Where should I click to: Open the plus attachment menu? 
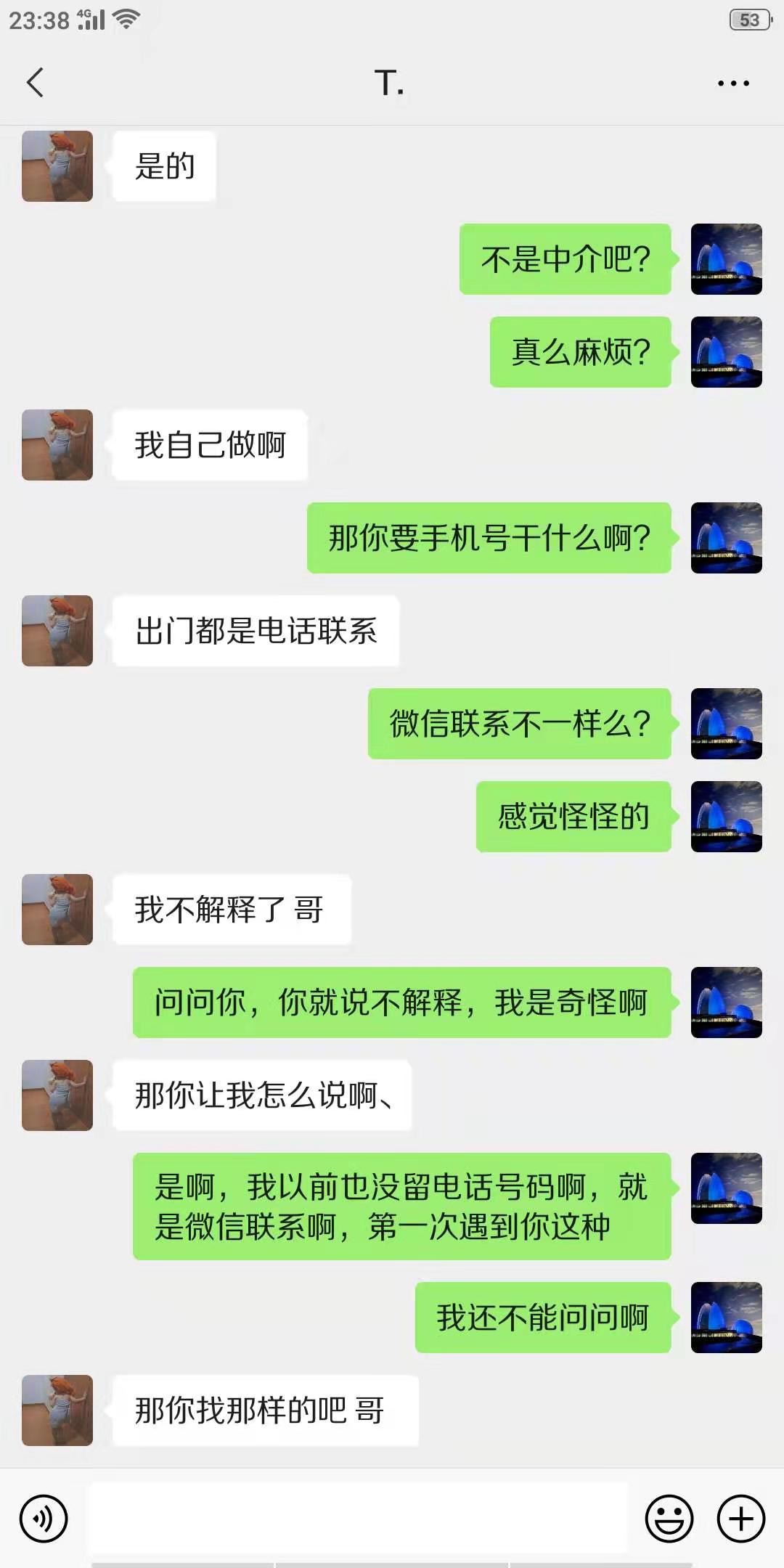click(740, 1518)
